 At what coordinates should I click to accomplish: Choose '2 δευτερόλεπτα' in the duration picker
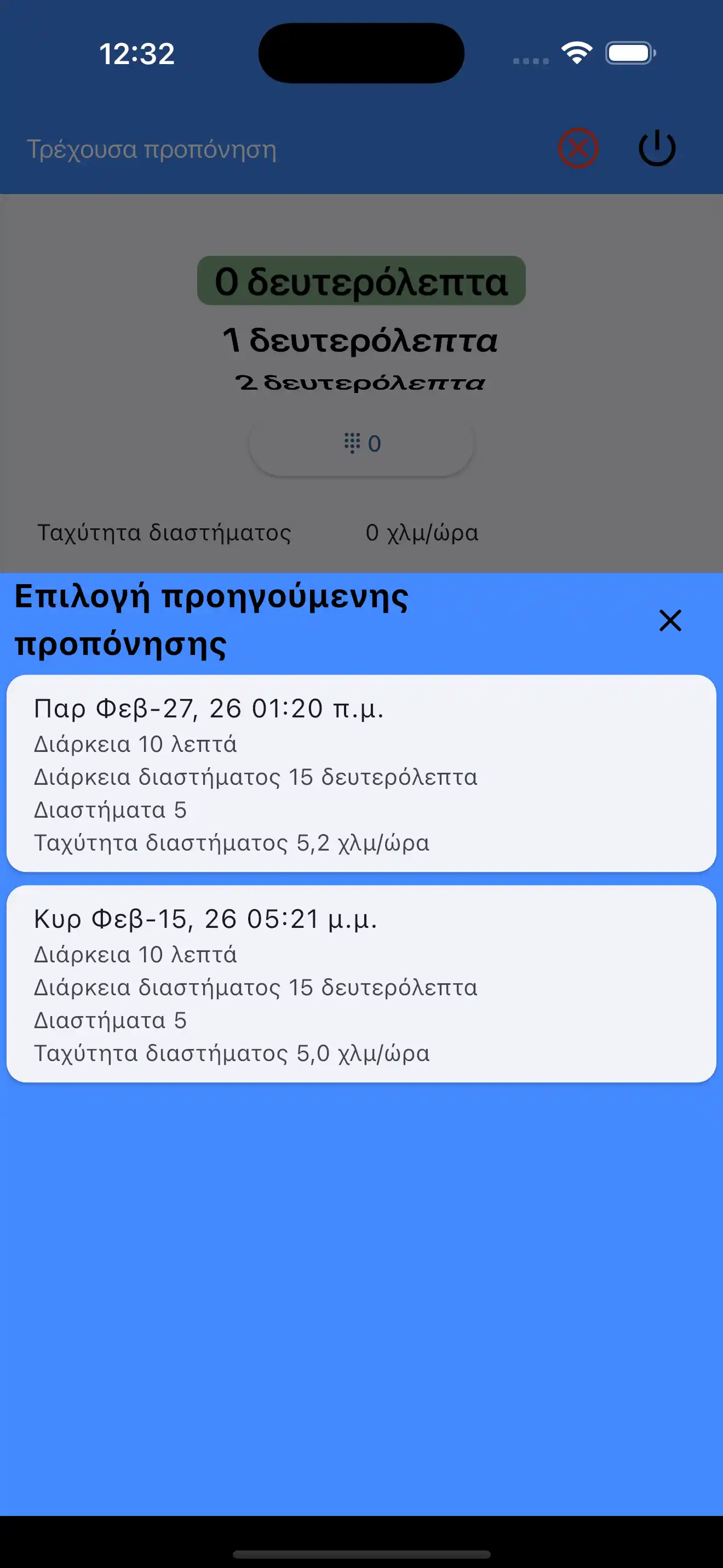[361, 383]
